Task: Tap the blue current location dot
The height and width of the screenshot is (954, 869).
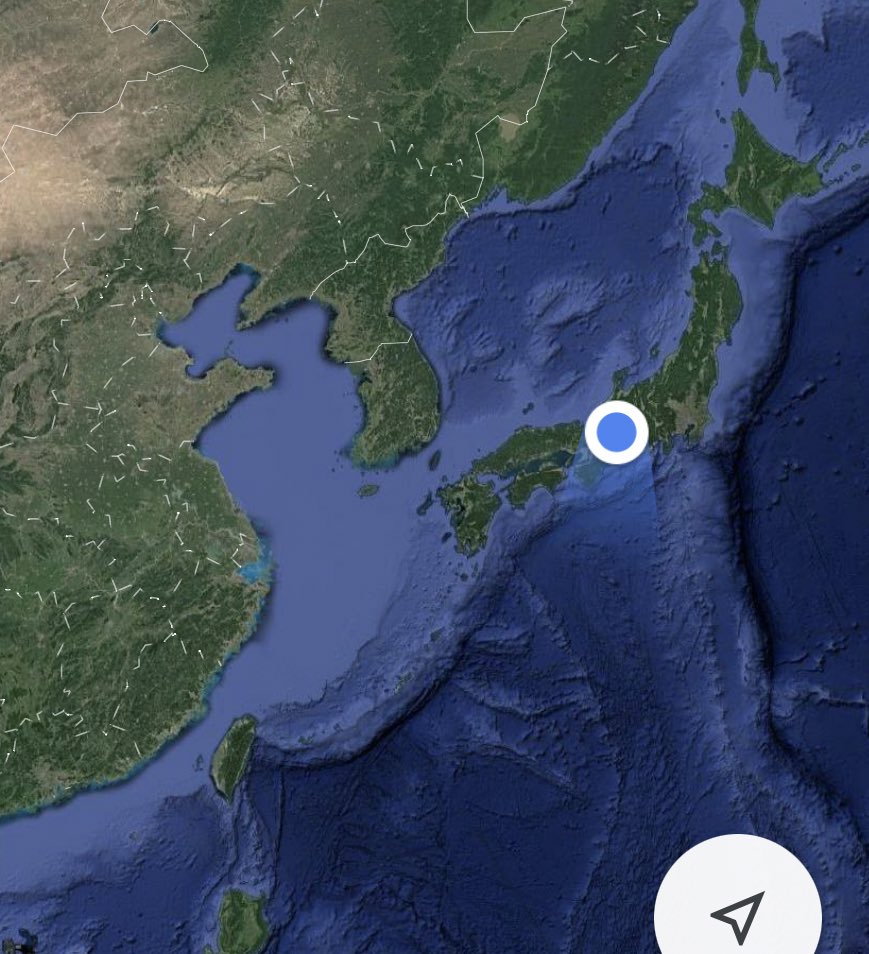Action: pyautogui.click(x=616, y=432)
